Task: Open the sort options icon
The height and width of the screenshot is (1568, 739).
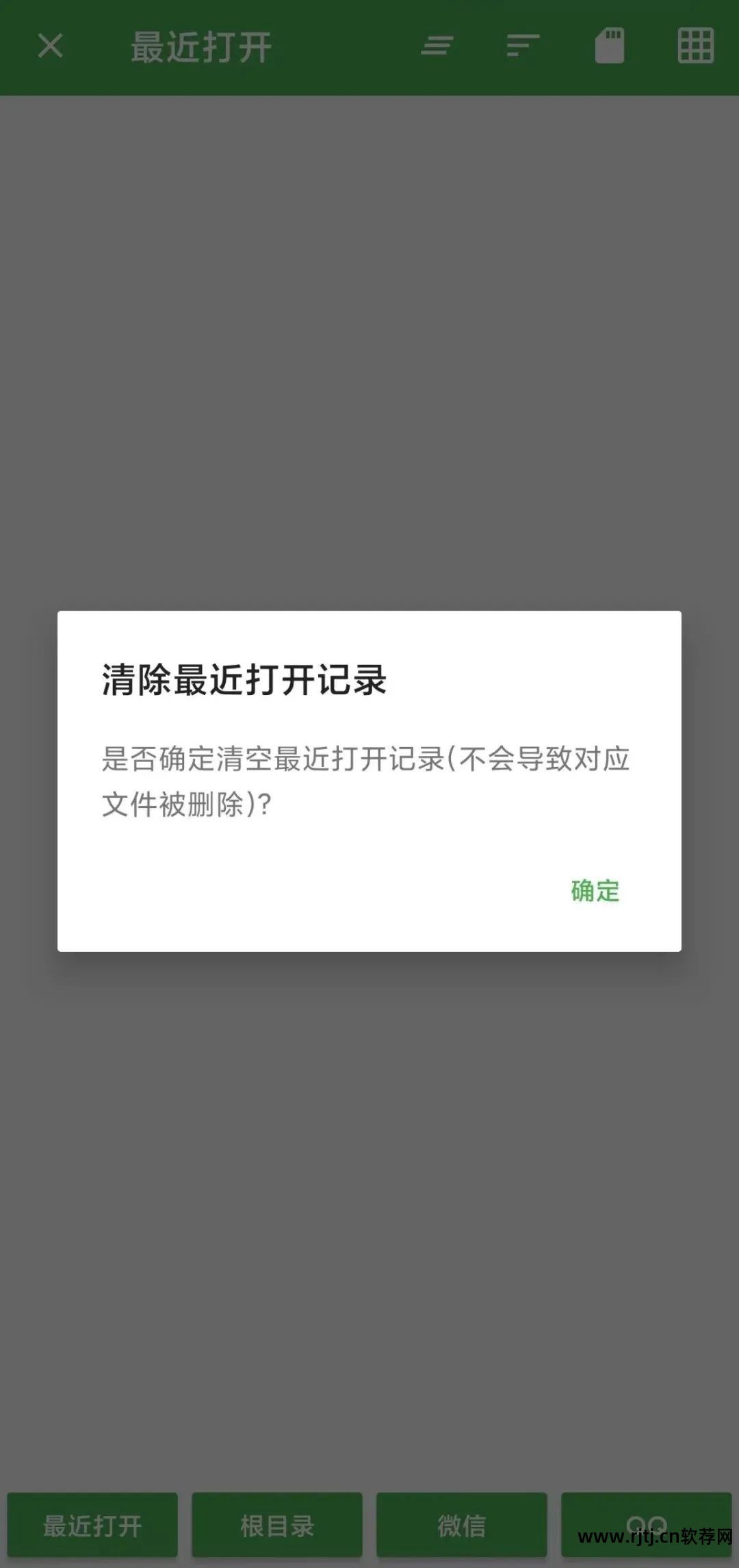Action: click(523, 47)
